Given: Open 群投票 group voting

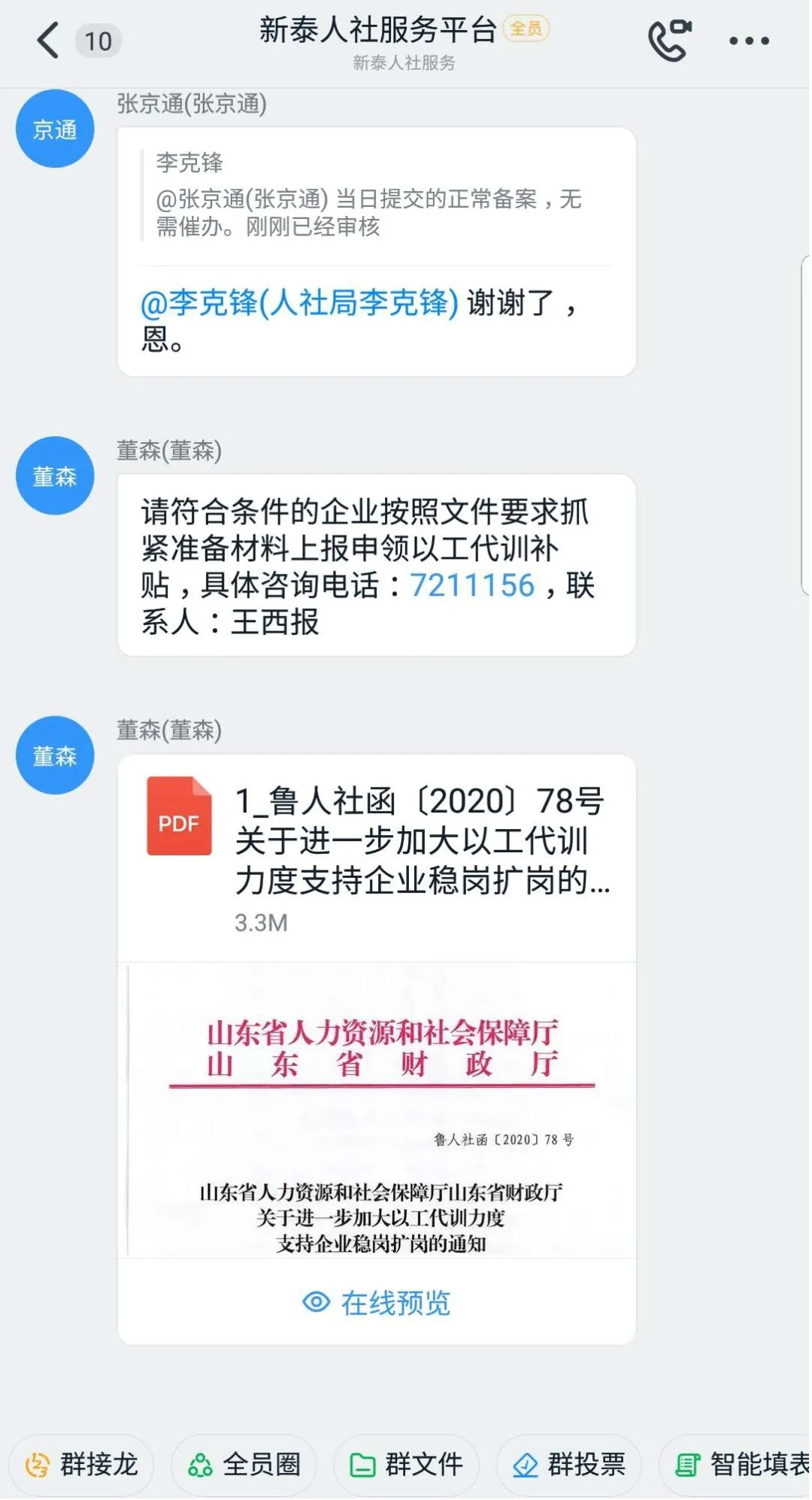Looking at the screenshot, I should coord(568,1465).
